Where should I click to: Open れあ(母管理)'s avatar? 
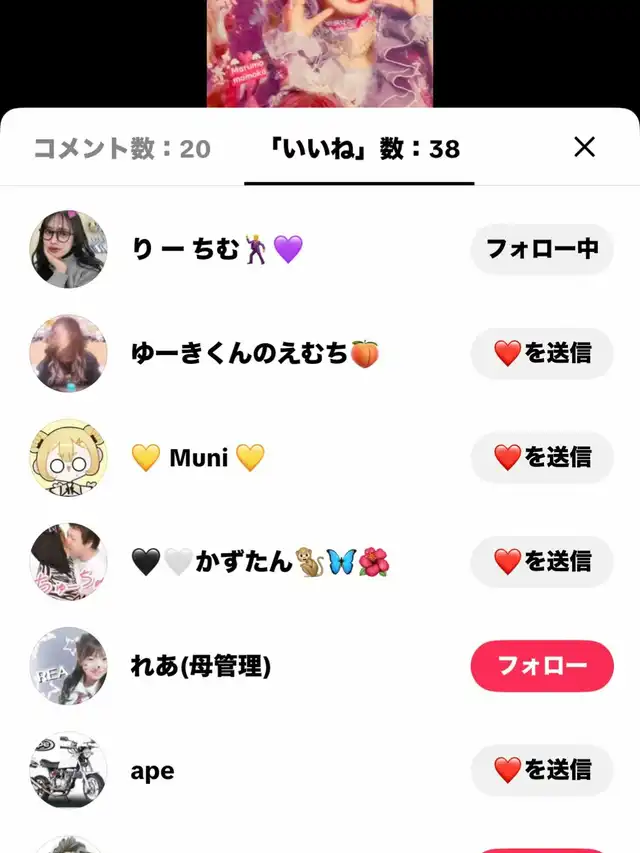68,666
